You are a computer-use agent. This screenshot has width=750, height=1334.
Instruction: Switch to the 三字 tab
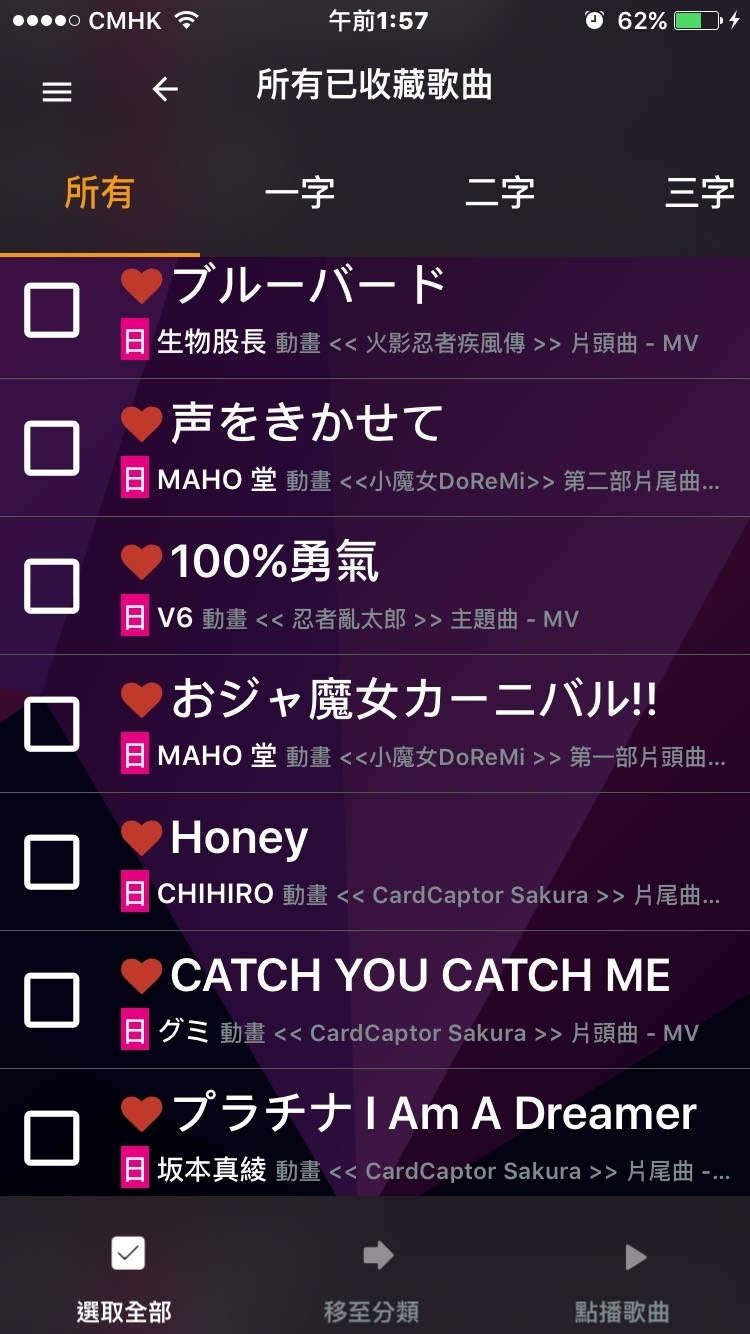tap(700, 193)
